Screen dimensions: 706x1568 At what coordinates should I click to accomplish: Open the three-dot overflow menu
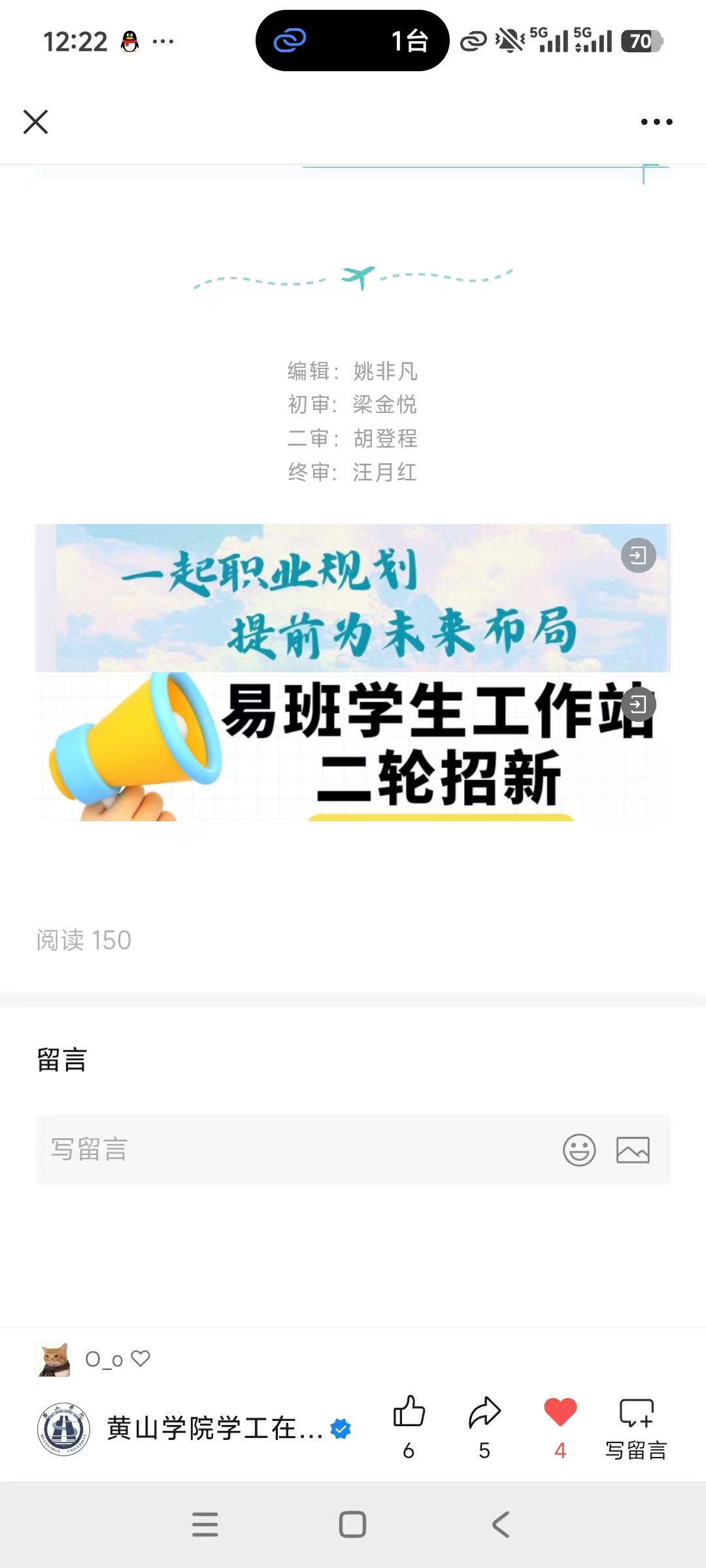pyautogui.click(x=656, y=122)
